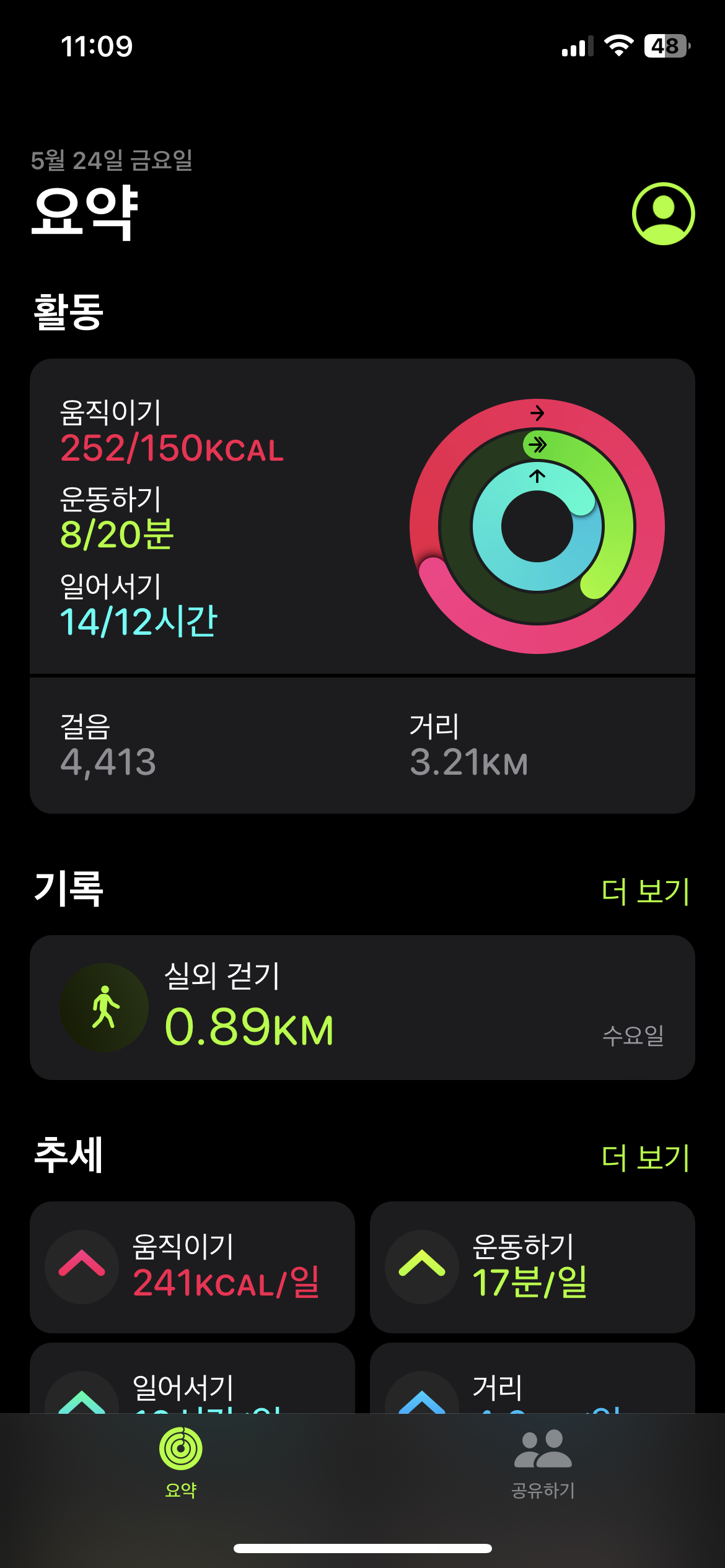Switch to the 공유하기 tab
725x1568 pixels.
pyautogui.click(x=543, y=1463)
